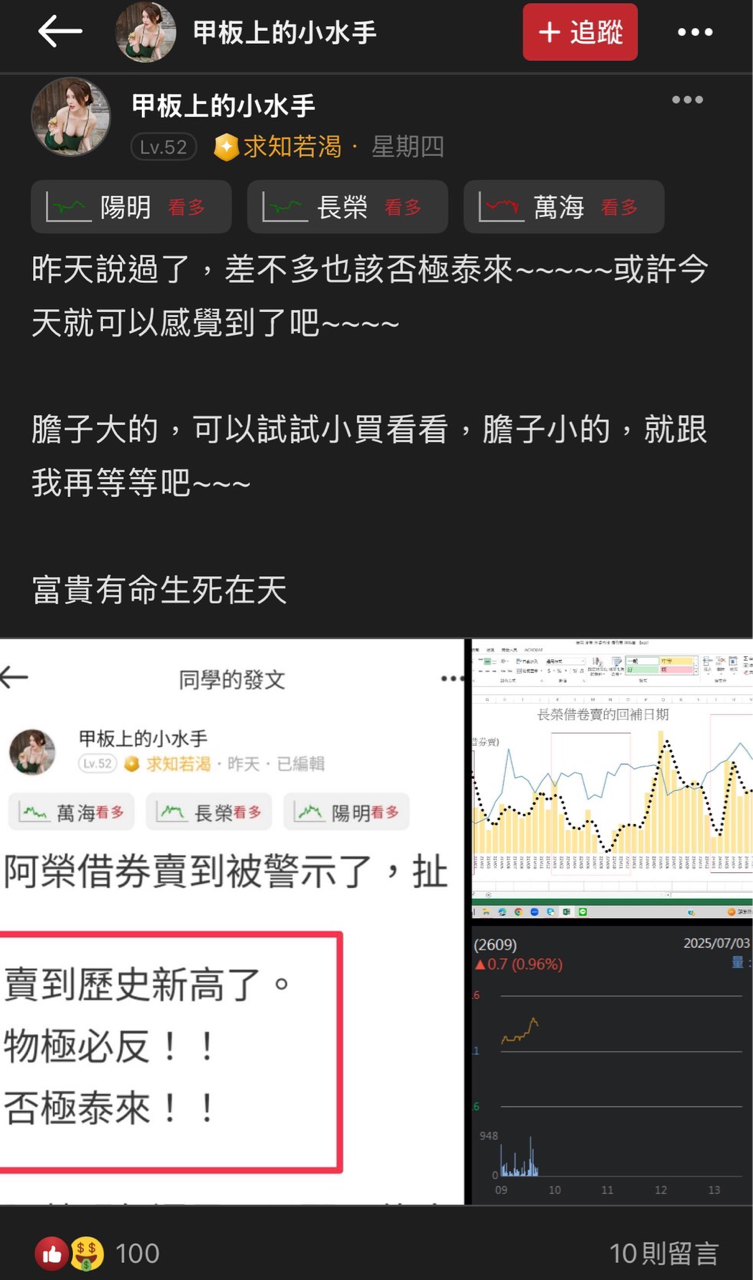This screenshot has height=1280, width=753.
Task: View the attached post screenshot image
Action: (232, 921)
